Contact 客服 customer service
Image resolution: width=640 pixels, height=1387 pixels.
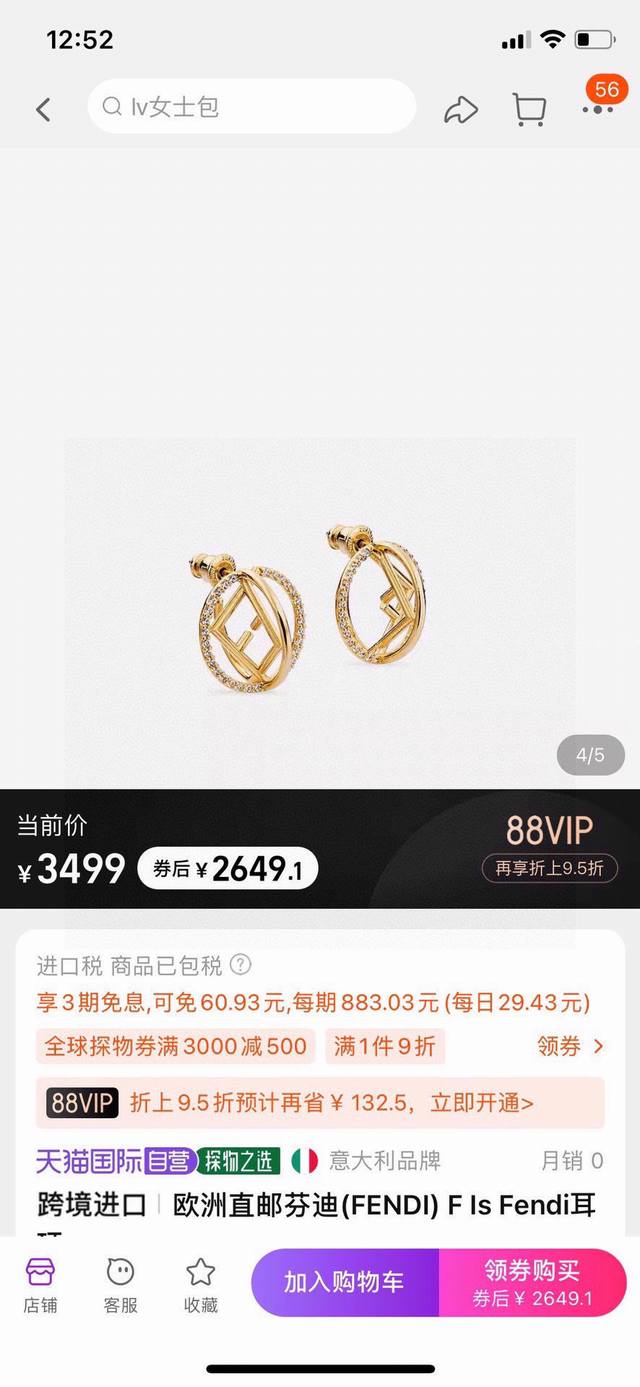(120, 1285)
